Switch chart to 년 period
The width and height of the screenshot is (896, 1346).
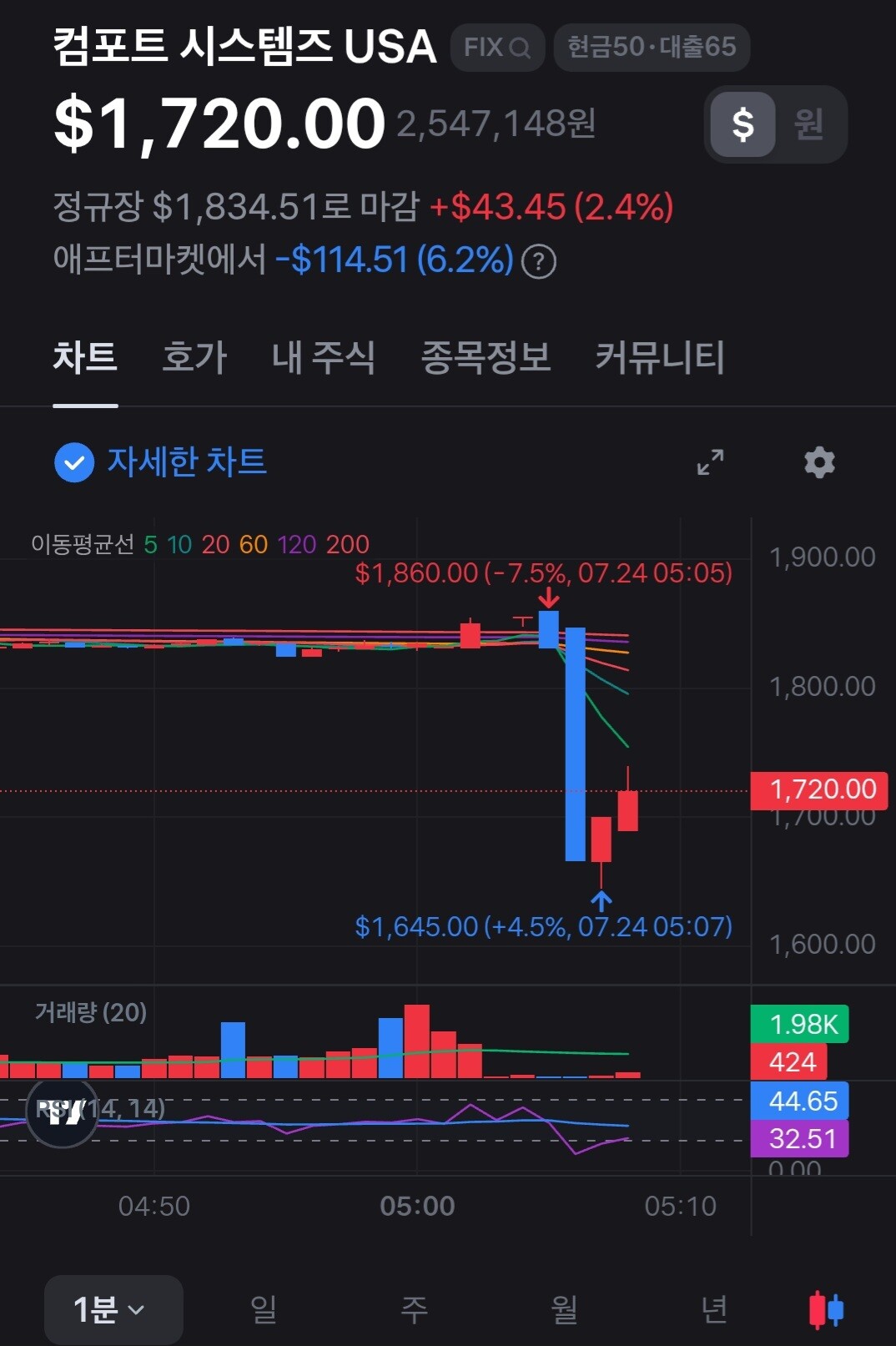[x=714, y=1309]
